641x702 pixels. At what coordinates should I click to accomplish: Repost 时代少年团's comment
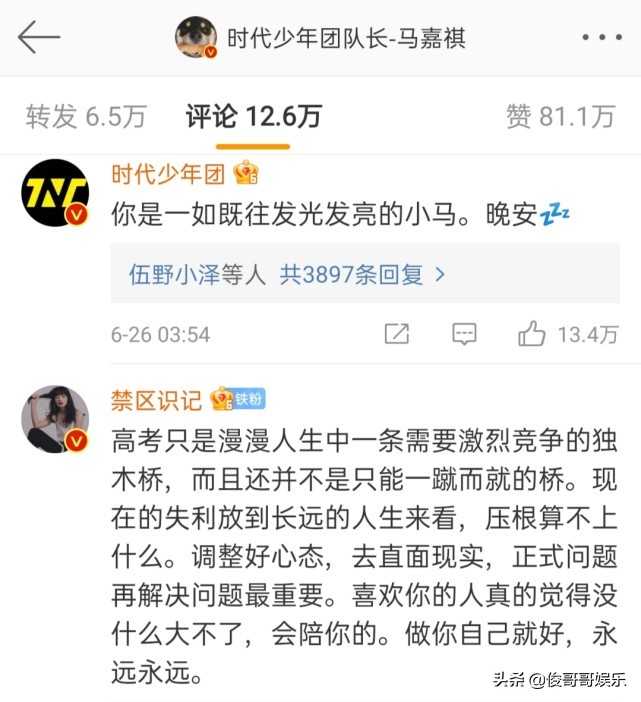(x=396, y=334)
